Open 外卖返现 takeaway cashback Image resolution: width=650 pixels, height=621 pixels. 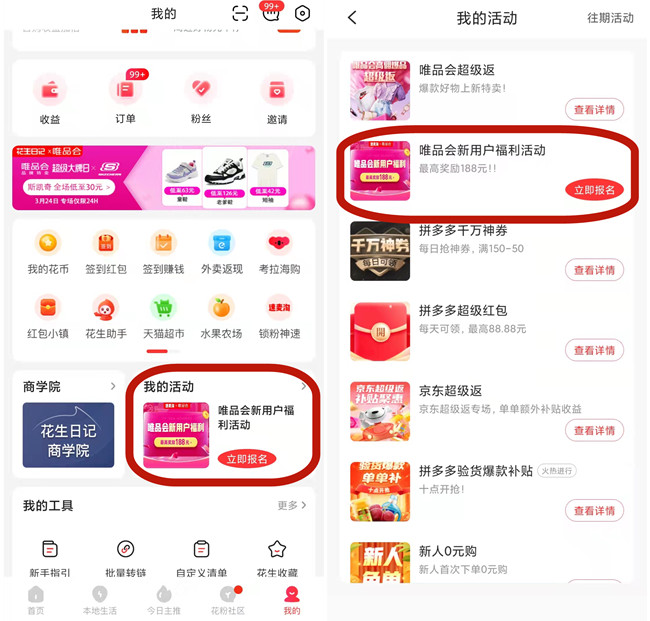click(x=222, y=251)
